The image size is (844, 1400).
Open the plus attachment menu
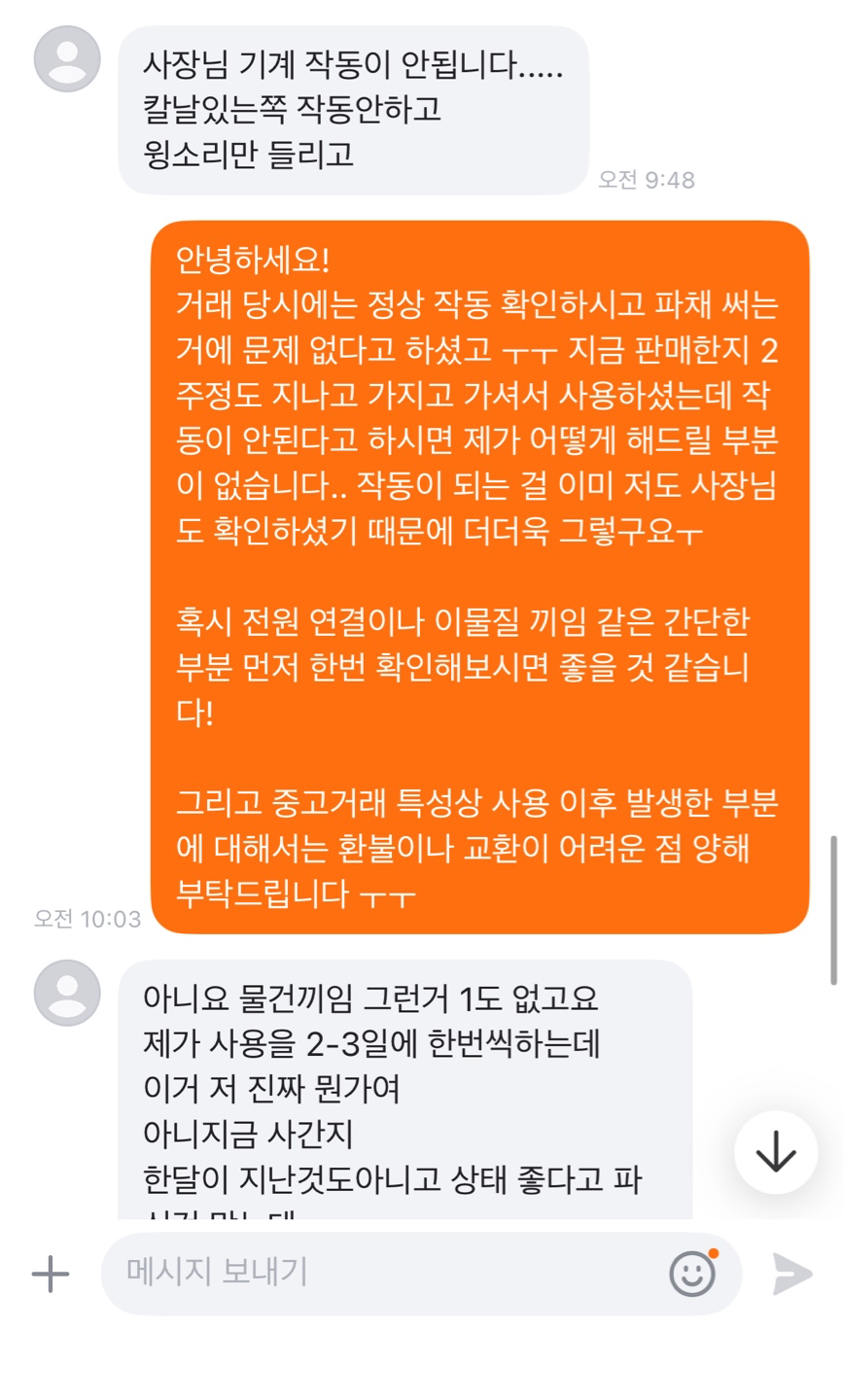coord(51,1274)
